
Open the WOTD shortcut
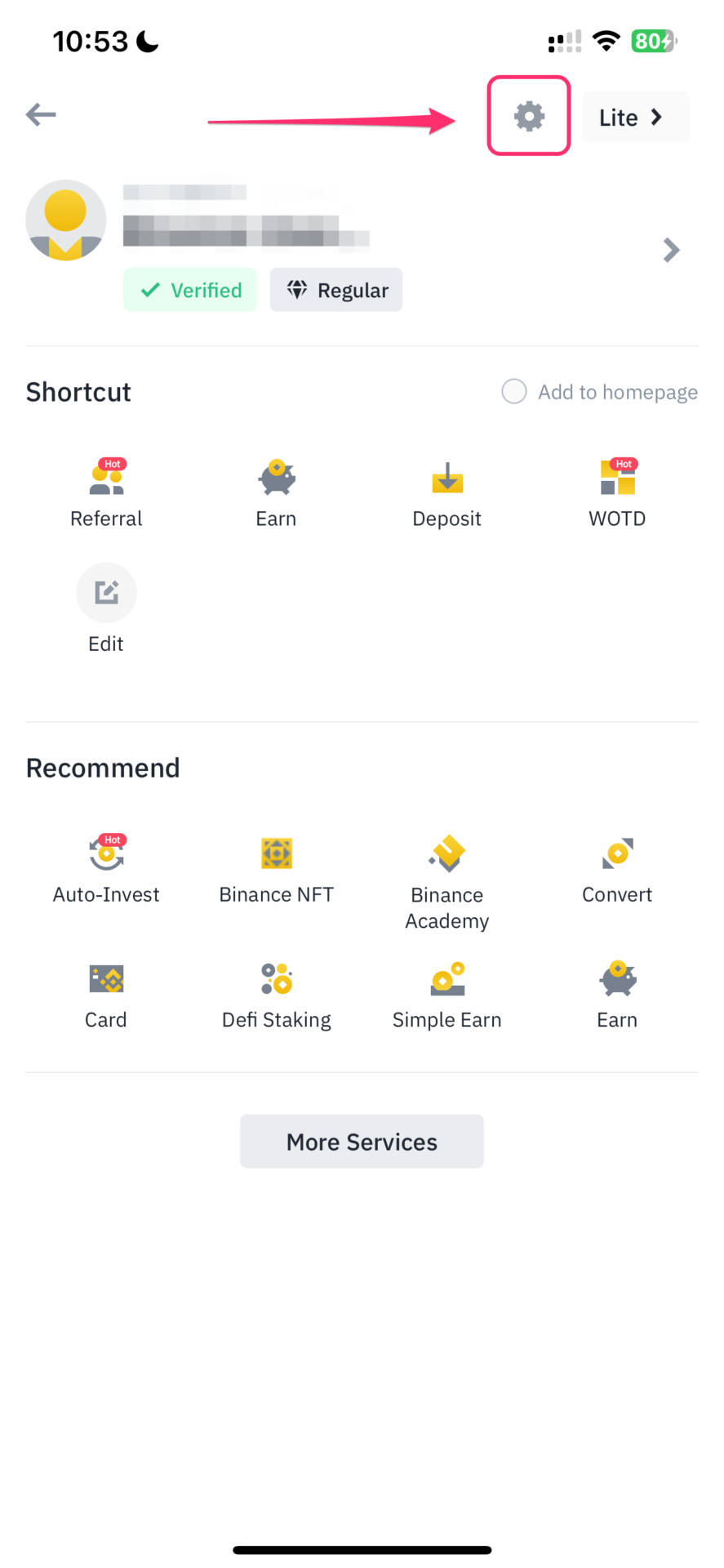click(x=617, y=493)
